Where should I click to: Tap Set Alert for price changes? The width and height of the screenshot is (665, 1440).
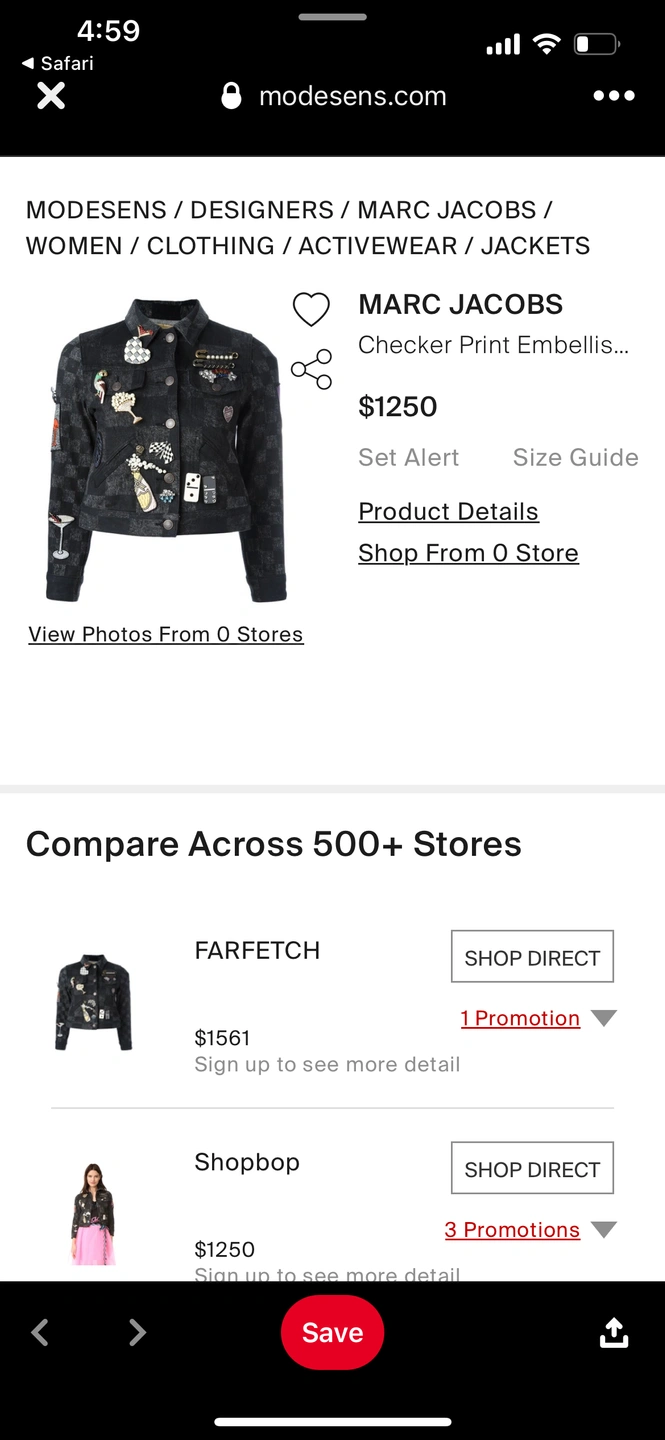point(409,457)
